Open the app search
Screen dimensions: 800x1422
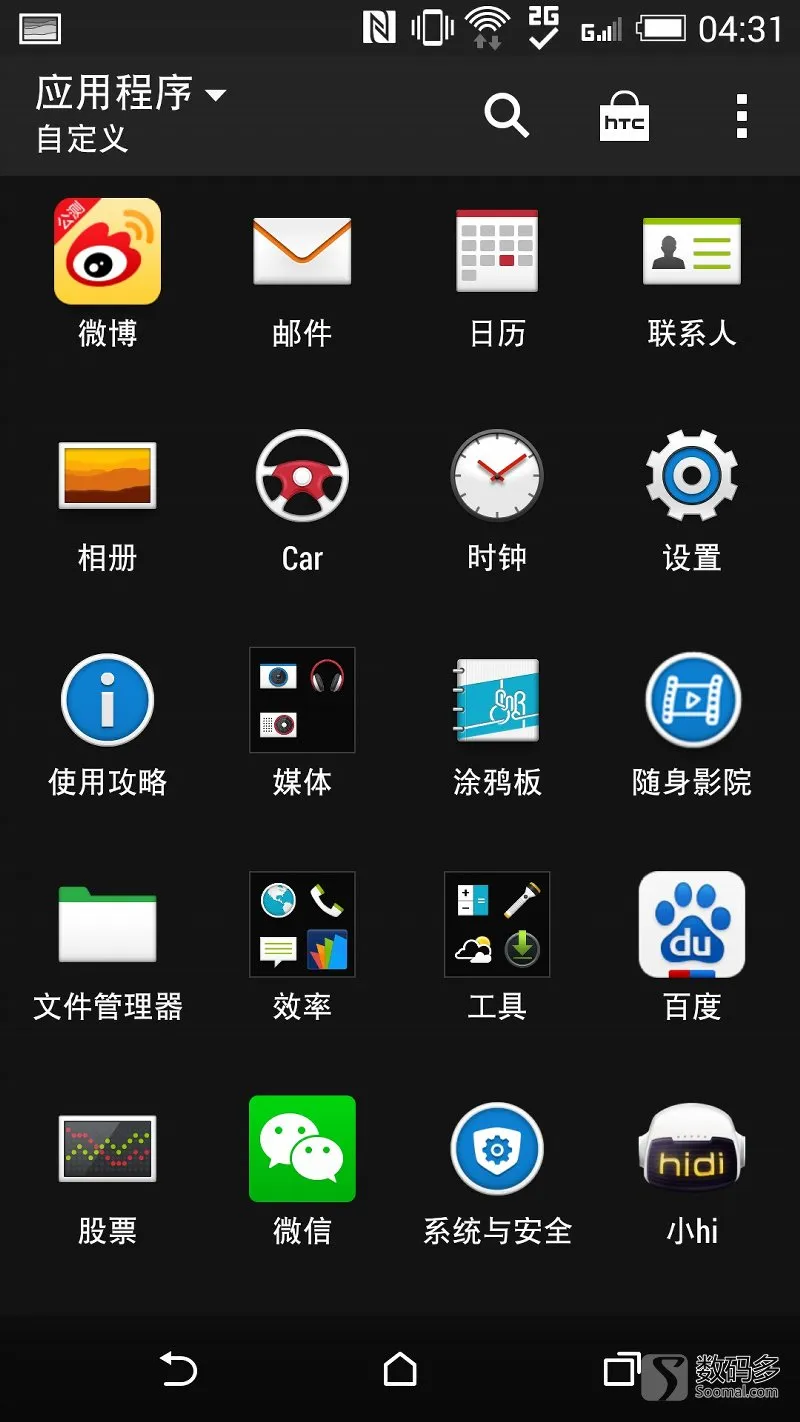(x=506, y=117)
